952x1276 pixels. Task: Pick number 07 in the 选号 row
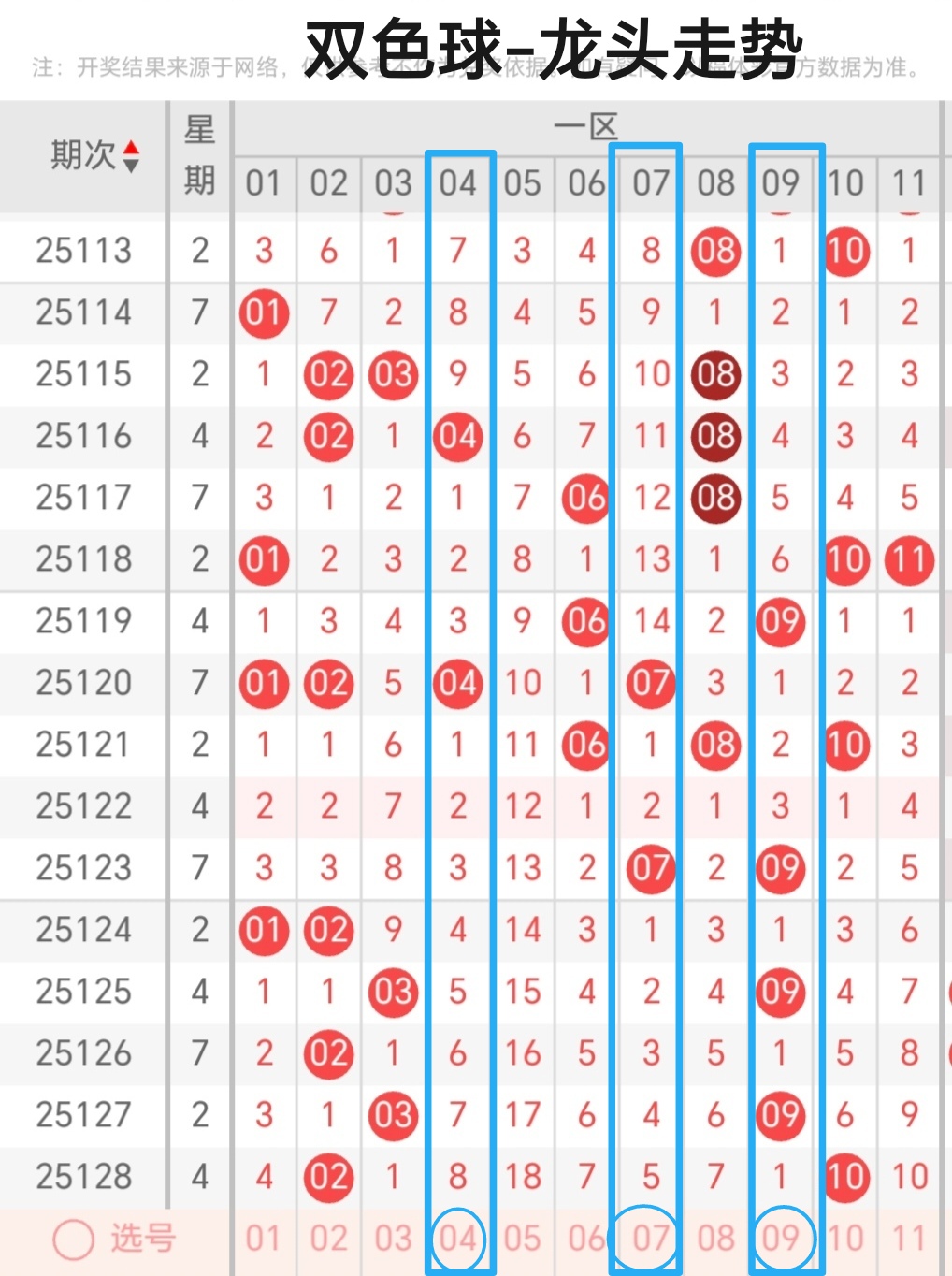[x=651, y=1239]
